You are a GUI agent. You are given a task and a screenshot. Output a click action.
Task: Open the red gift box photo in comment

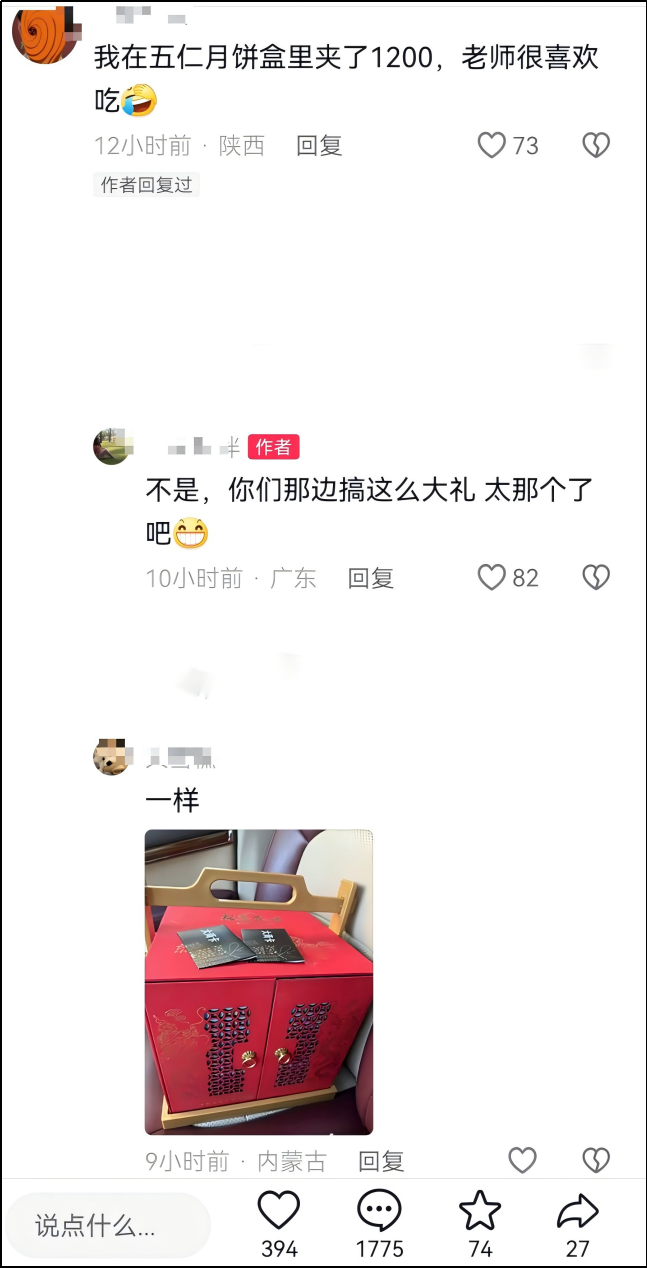point(259,981)
